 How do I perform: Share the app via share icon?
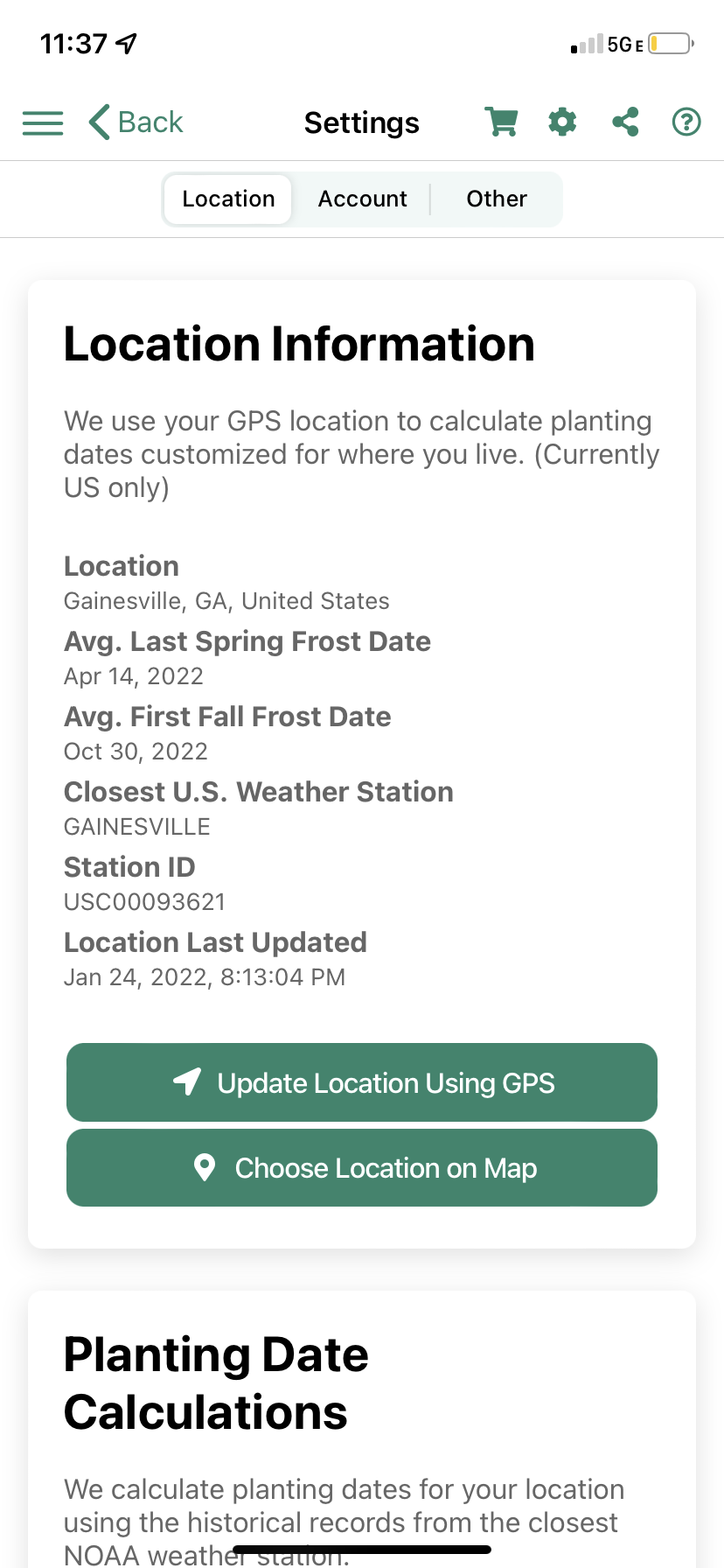pos(625,122)
